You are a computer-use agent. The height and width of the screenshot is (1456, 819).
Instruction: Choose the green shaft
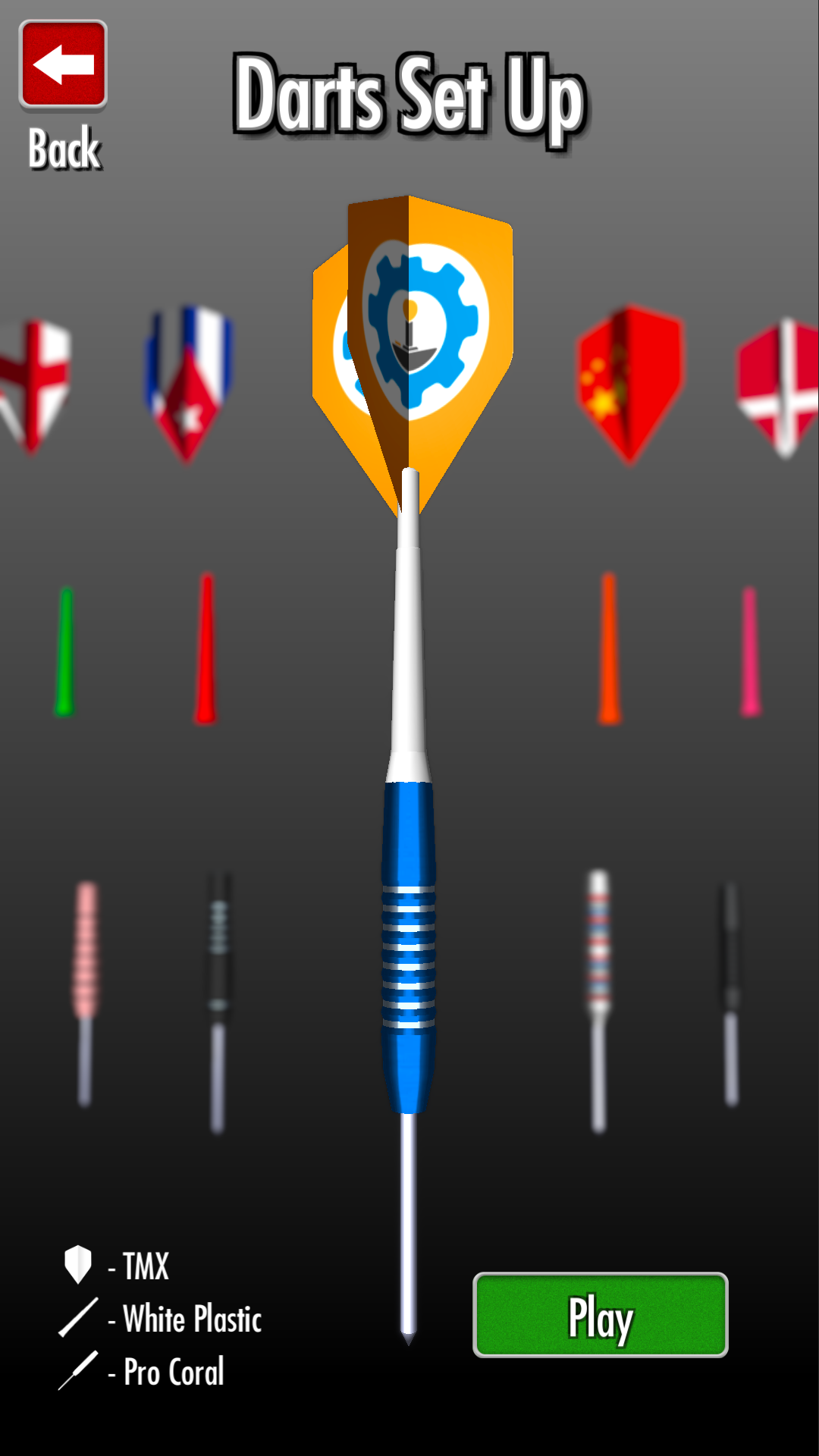65,651
